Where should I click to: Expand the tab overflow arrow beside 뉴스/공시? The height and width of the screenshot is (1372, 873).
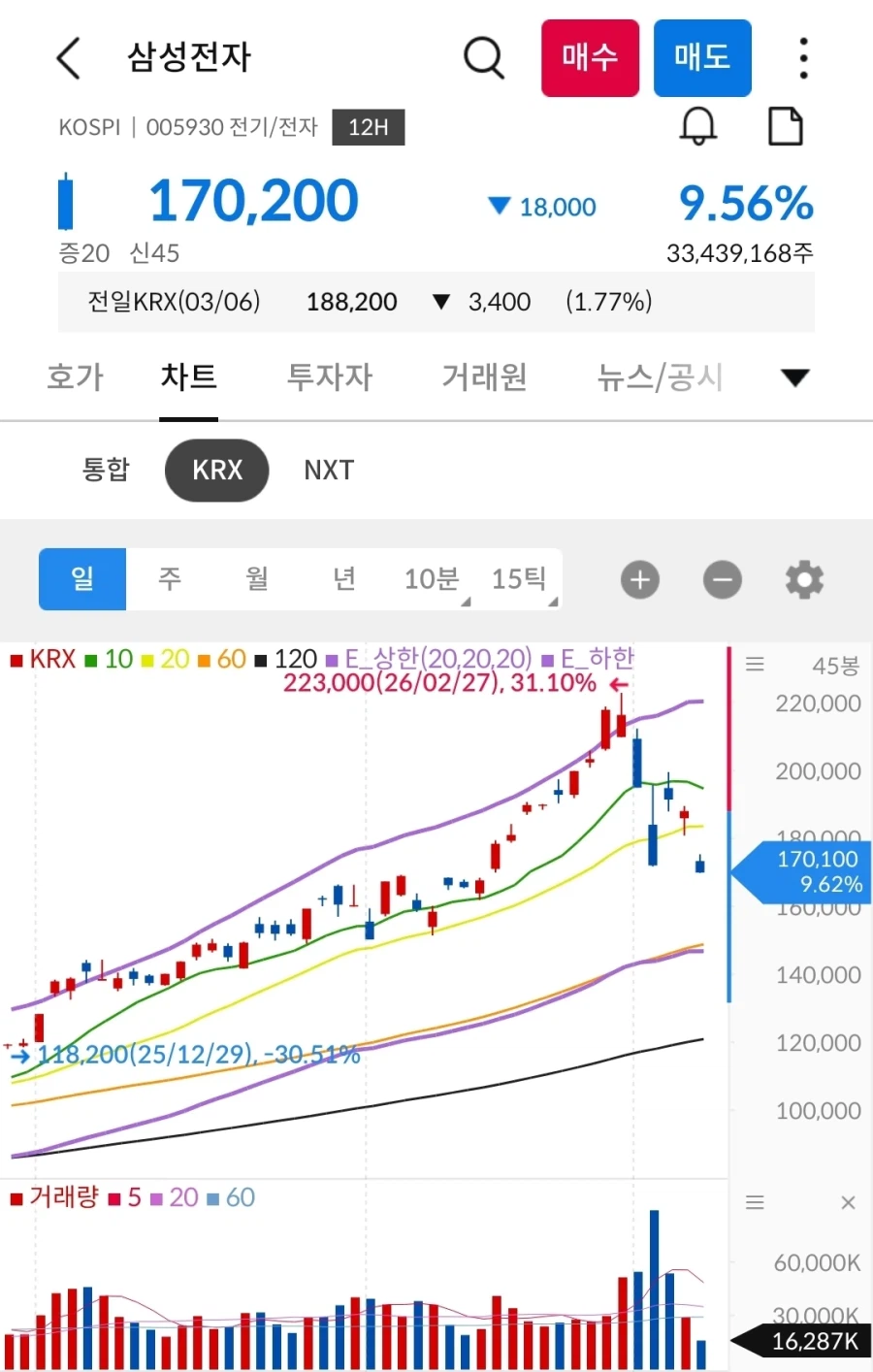pos(794,378)
